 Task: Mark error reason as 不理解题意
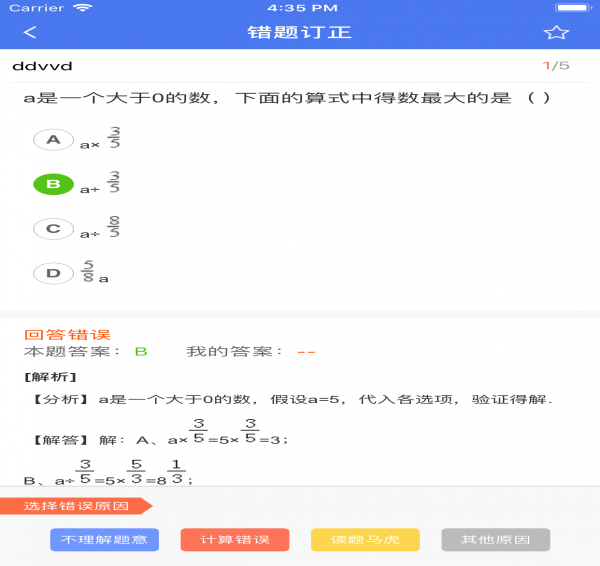104,540
